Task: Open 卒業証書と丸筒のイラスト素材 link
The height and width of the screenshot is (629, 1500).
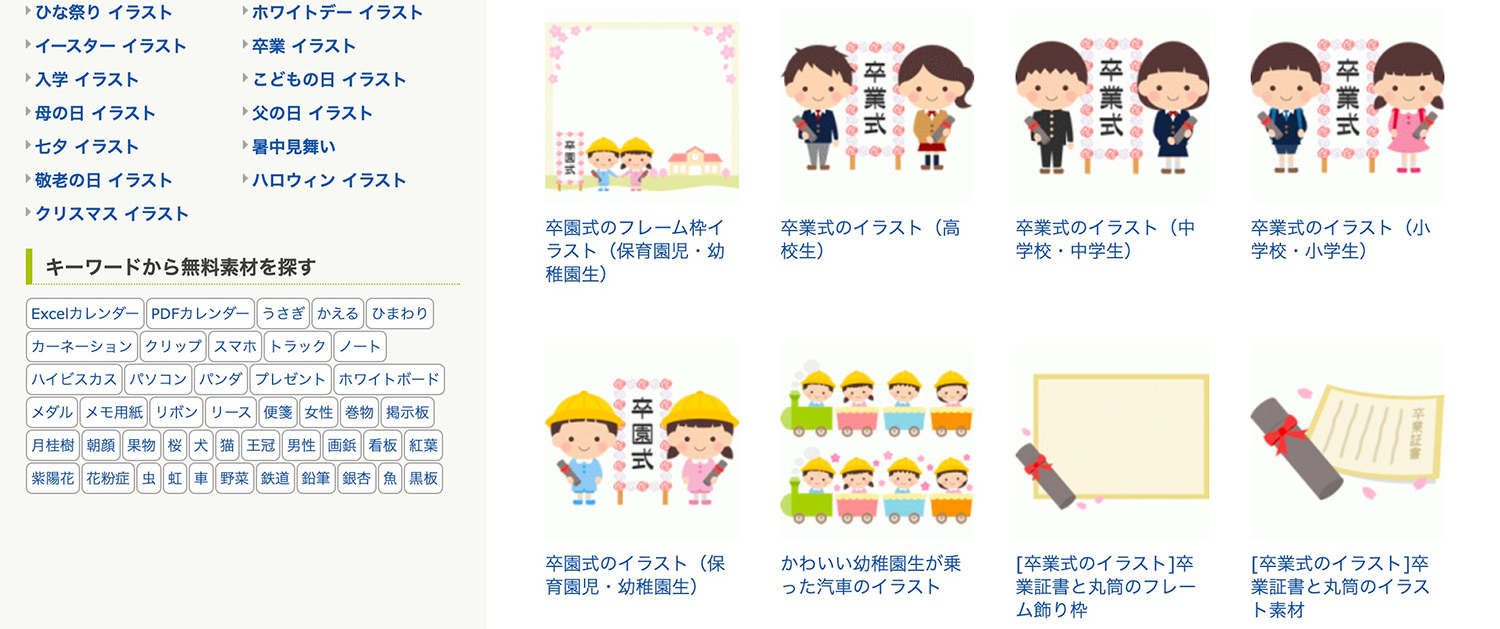Action: click(1340, 586)
